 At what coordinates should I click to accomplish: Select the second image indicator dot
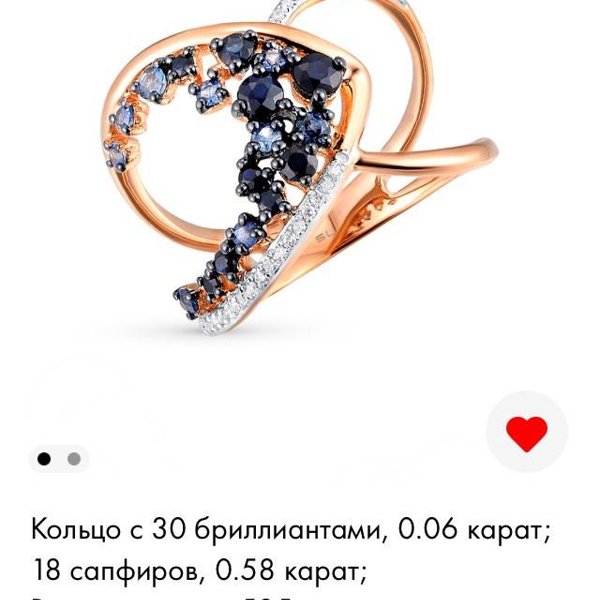click(x=74, y=460)
